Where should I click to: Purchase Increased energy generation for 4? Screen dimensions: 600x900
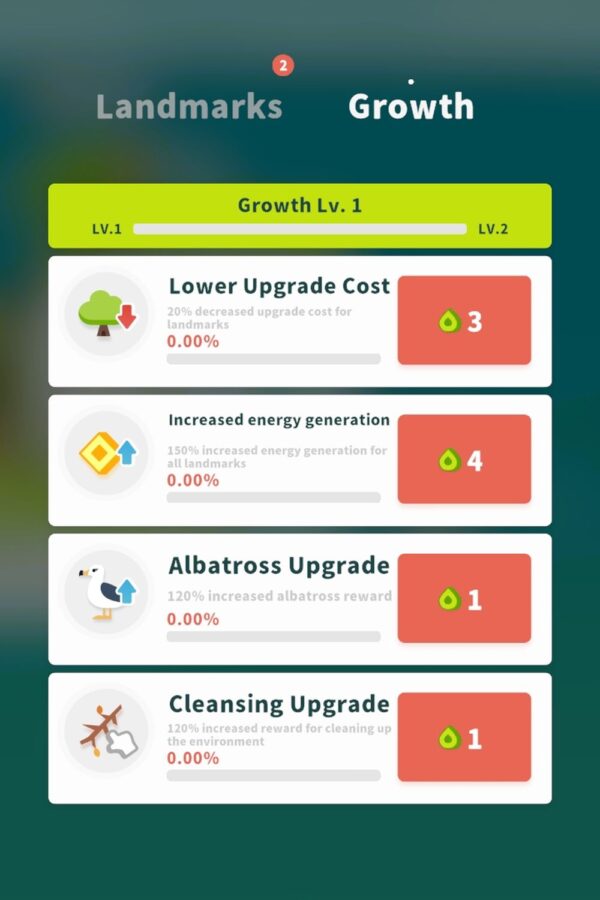(x=464, y=460)
